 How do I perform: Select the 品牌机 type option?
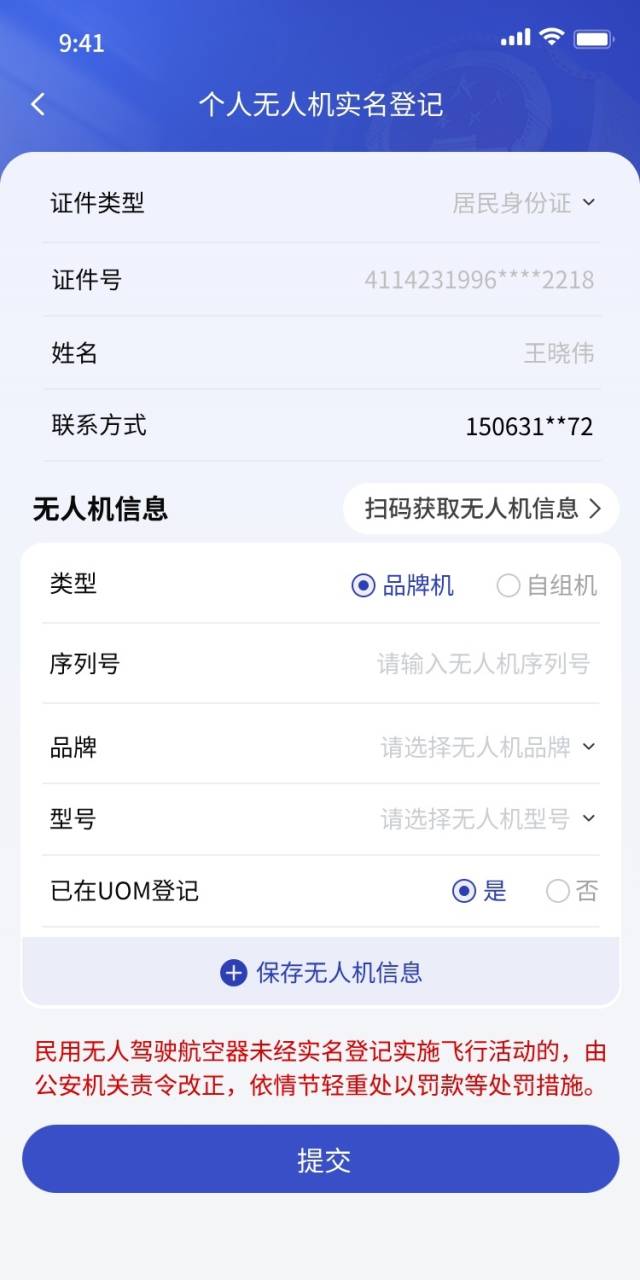tap(403, 586)
